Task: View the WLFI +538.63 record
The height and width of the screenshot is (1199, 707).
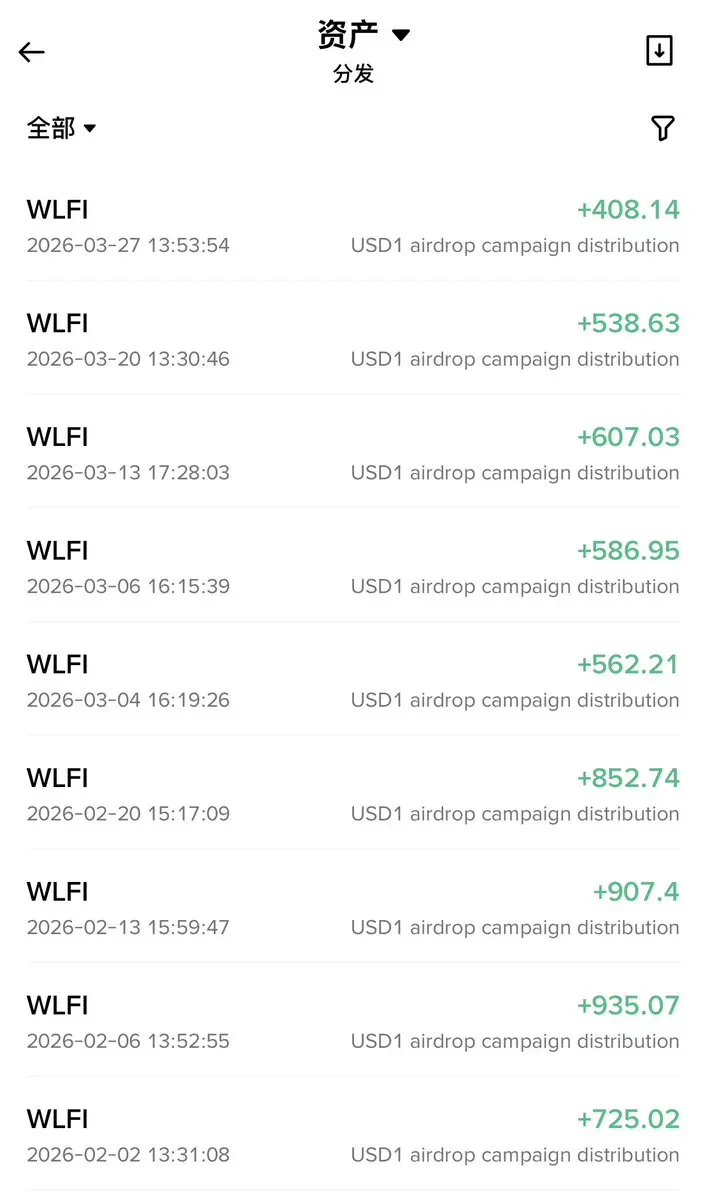Action: (353, 340)
